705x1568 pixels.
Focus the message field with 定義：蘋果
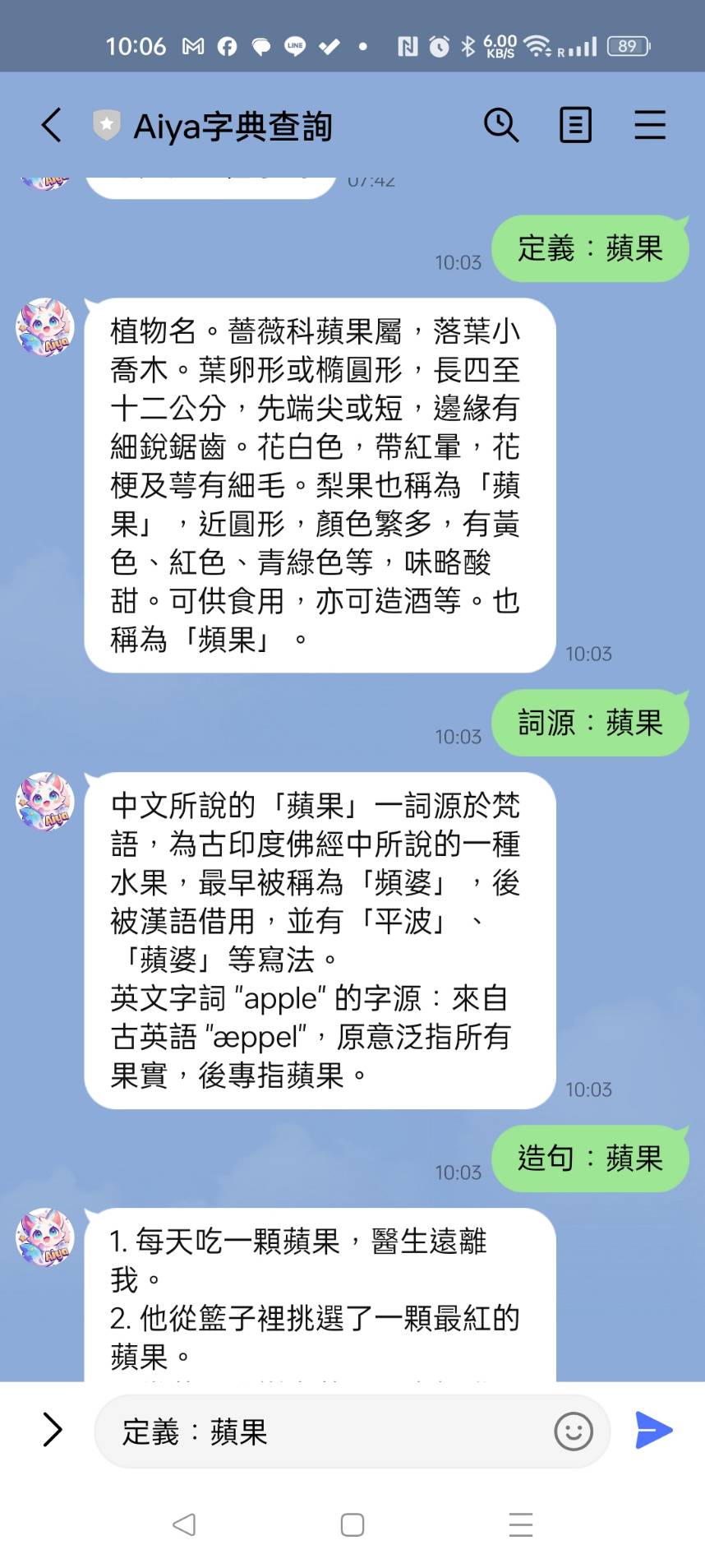pos(329,1432)
